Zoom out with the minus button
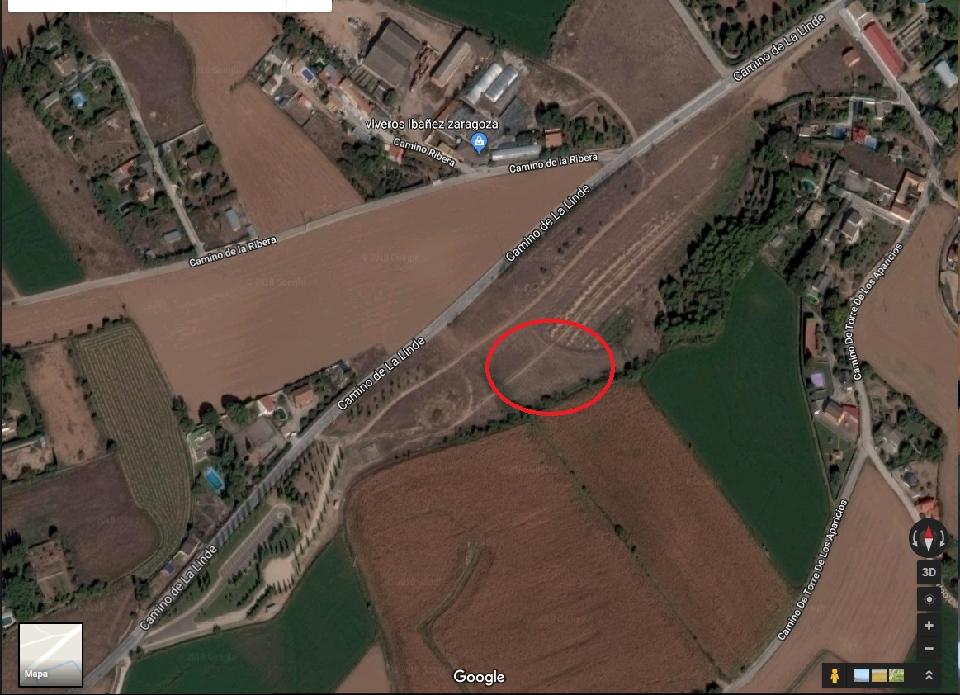 928,649
